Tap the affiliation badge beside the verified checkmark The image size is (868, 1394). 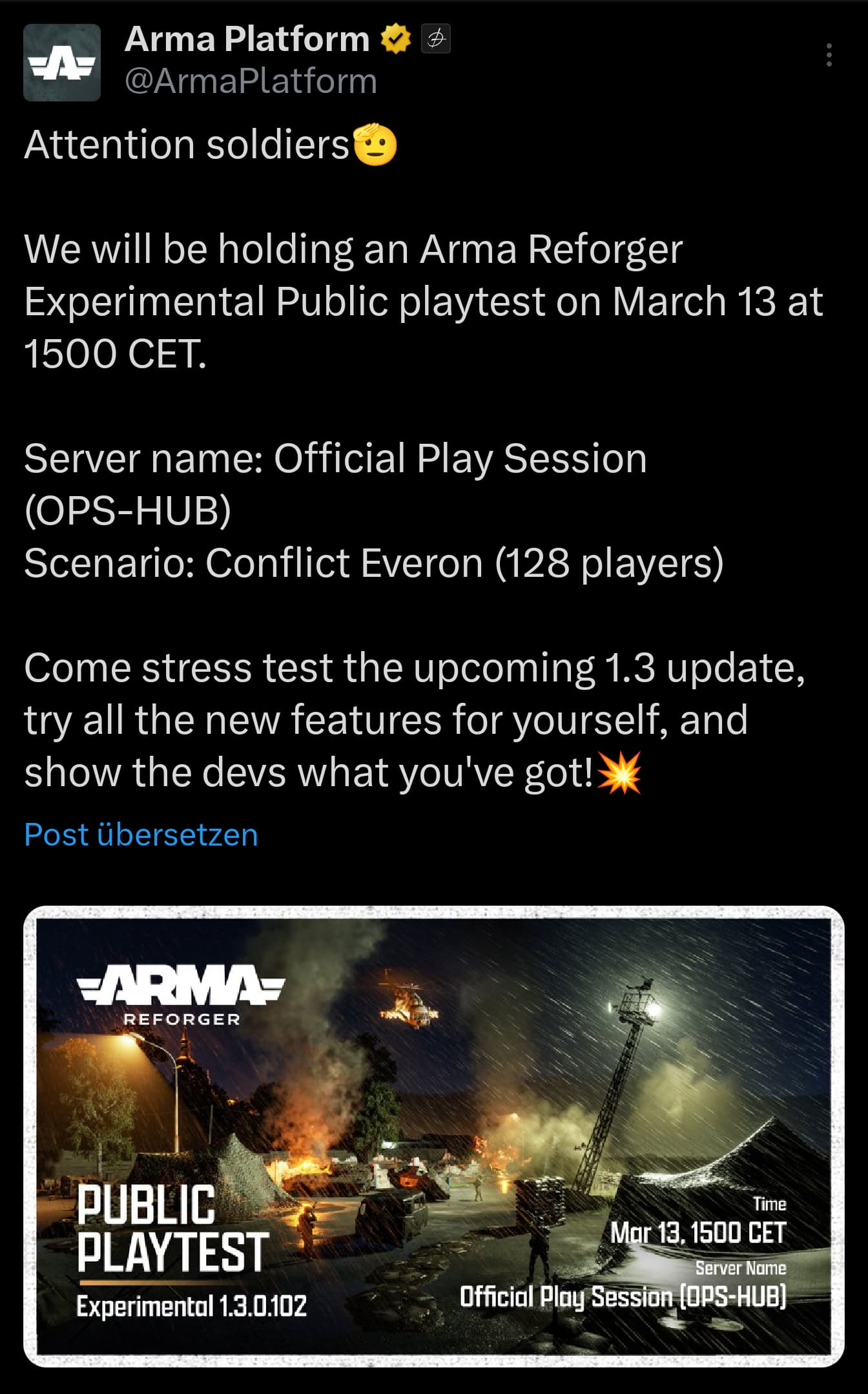click(x=436, y=39)
